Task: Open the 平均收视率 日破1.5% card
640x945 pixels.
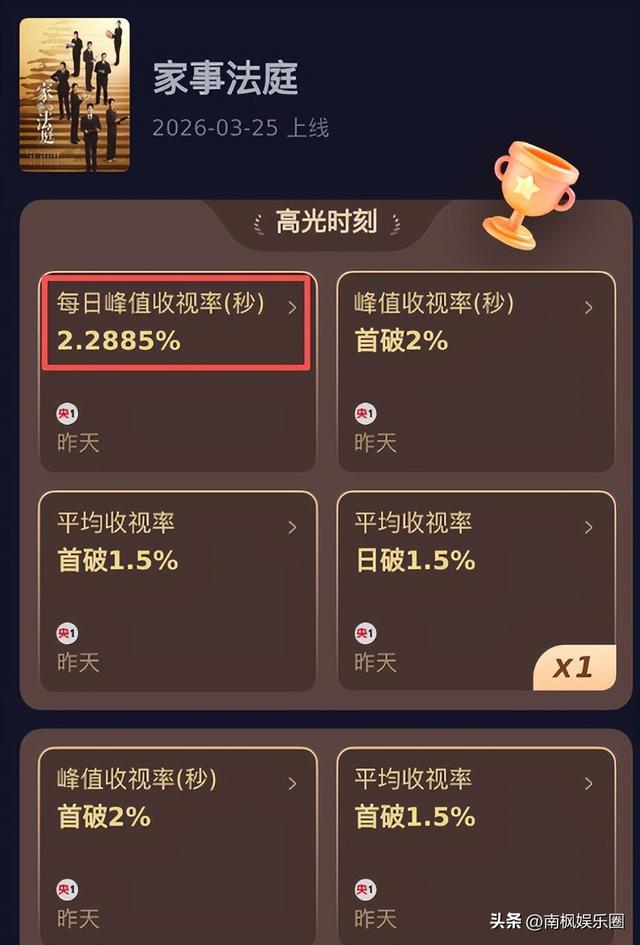Action: [475, 590]
